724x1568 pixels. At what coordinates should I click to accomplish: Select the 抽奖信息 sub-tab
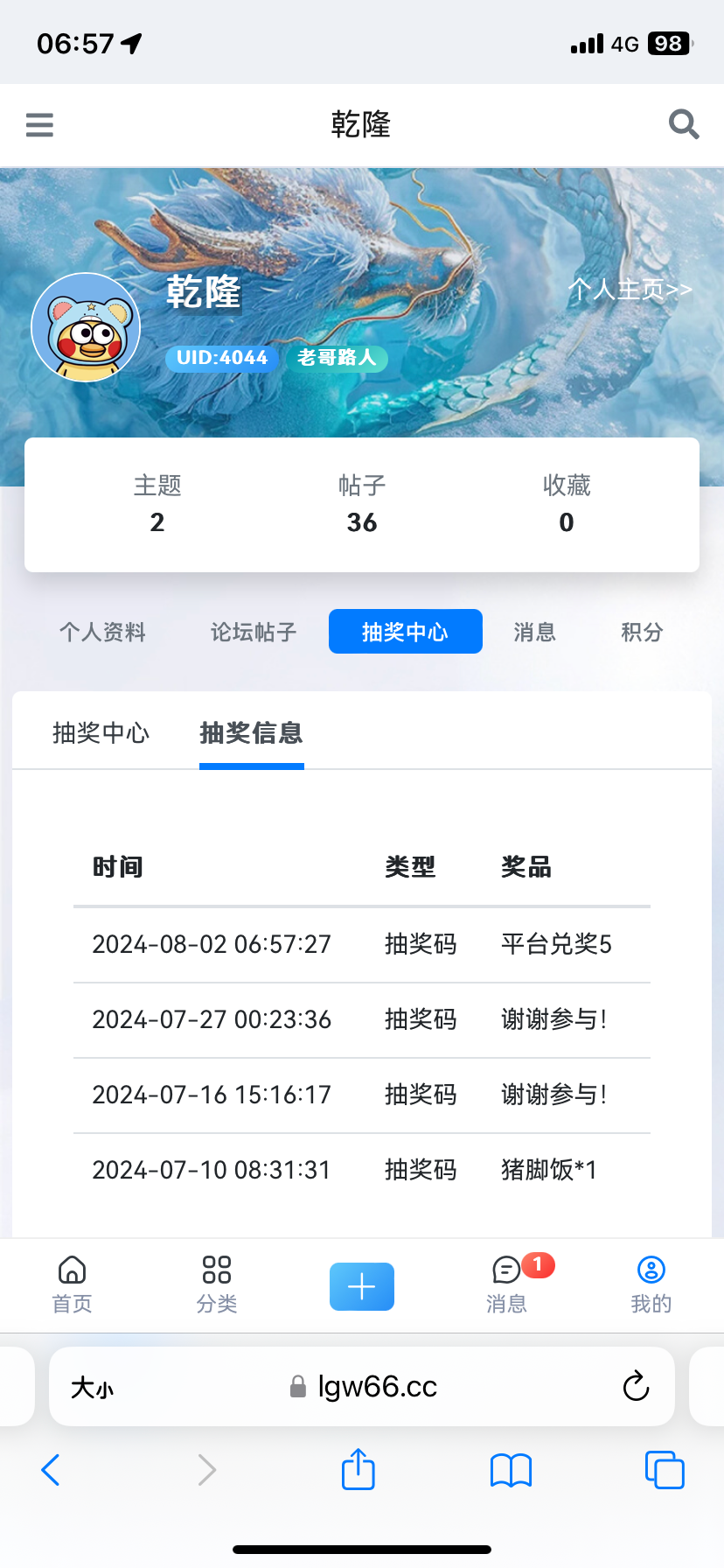pyautogui.click(x=251, y=732)
